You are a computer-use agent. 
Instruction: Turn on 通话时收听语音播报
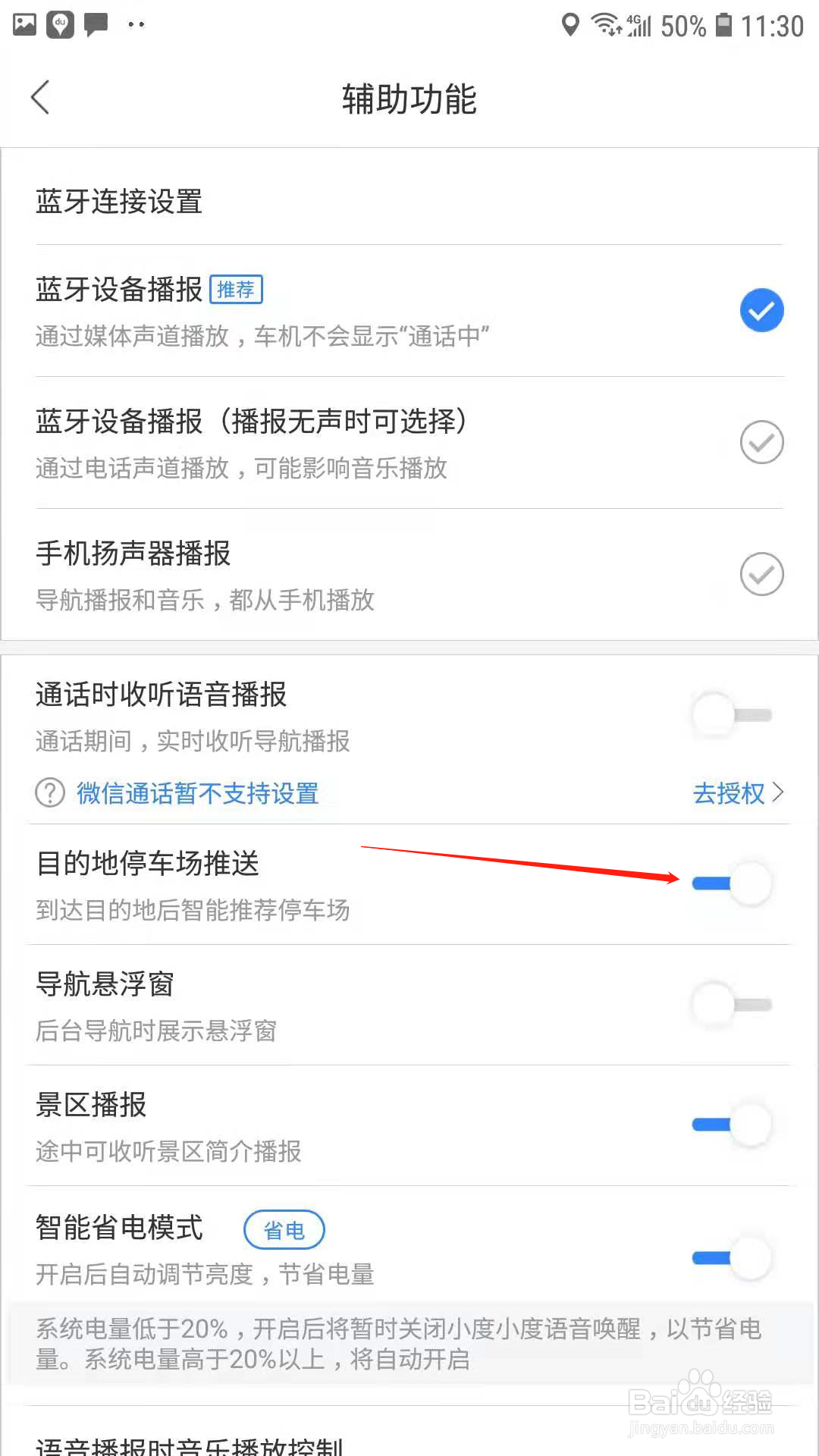pyautogui.click(x=730, y=714)
